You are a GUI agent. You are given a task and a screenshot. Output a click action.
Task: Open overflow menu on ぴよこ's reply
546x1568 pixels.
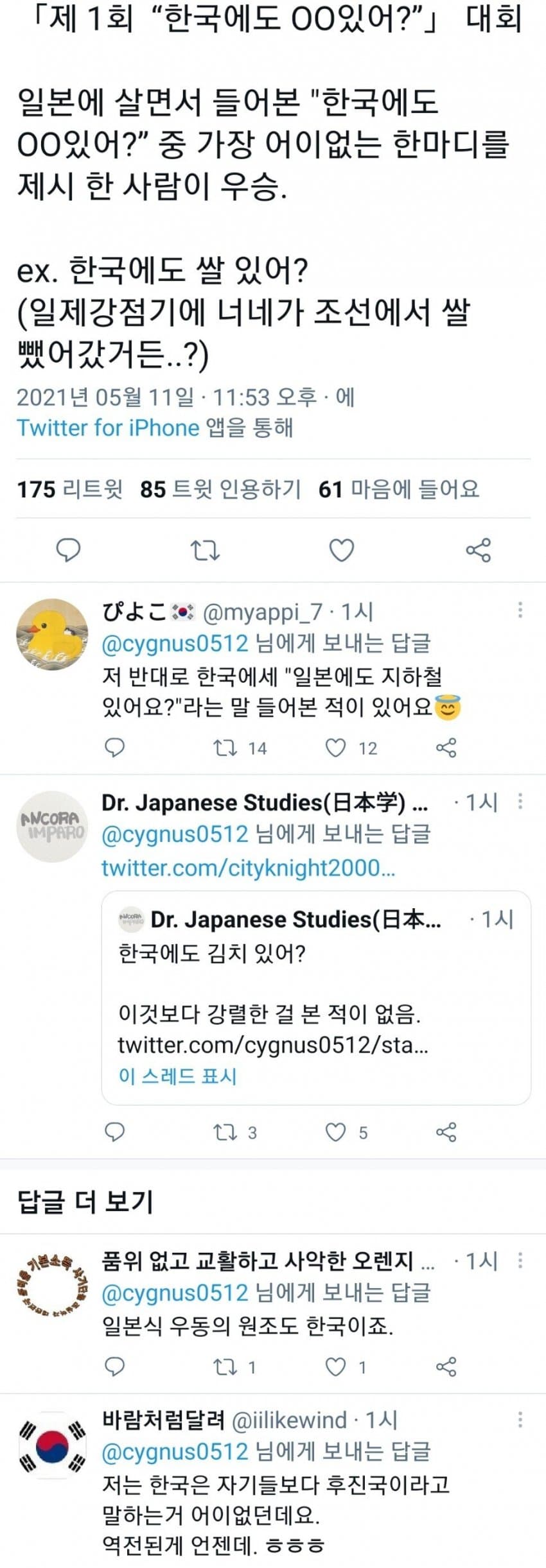(x=520, y=610)
